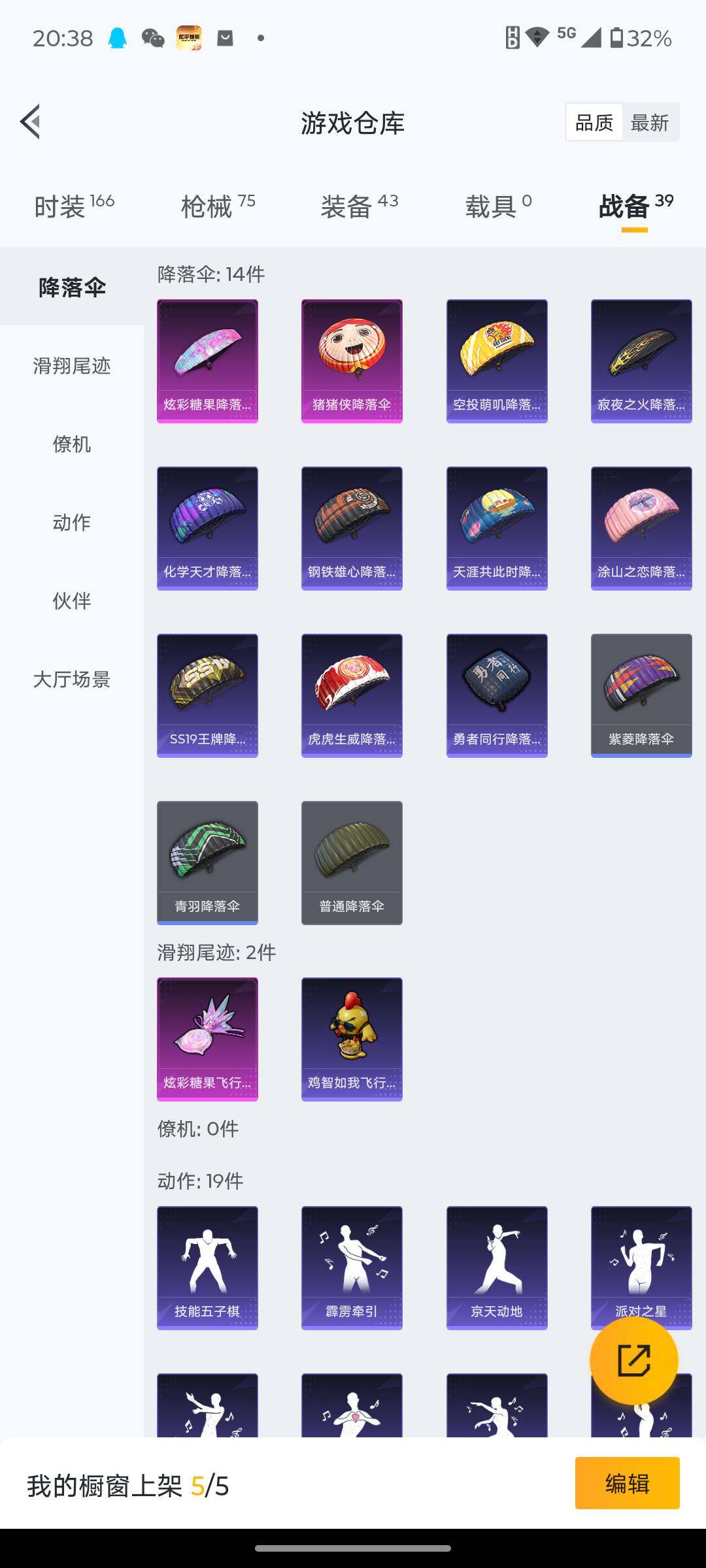View the 技能五子棋 emote
The width and height of the screenshot is (706, 1568).
pos(207,1267)
